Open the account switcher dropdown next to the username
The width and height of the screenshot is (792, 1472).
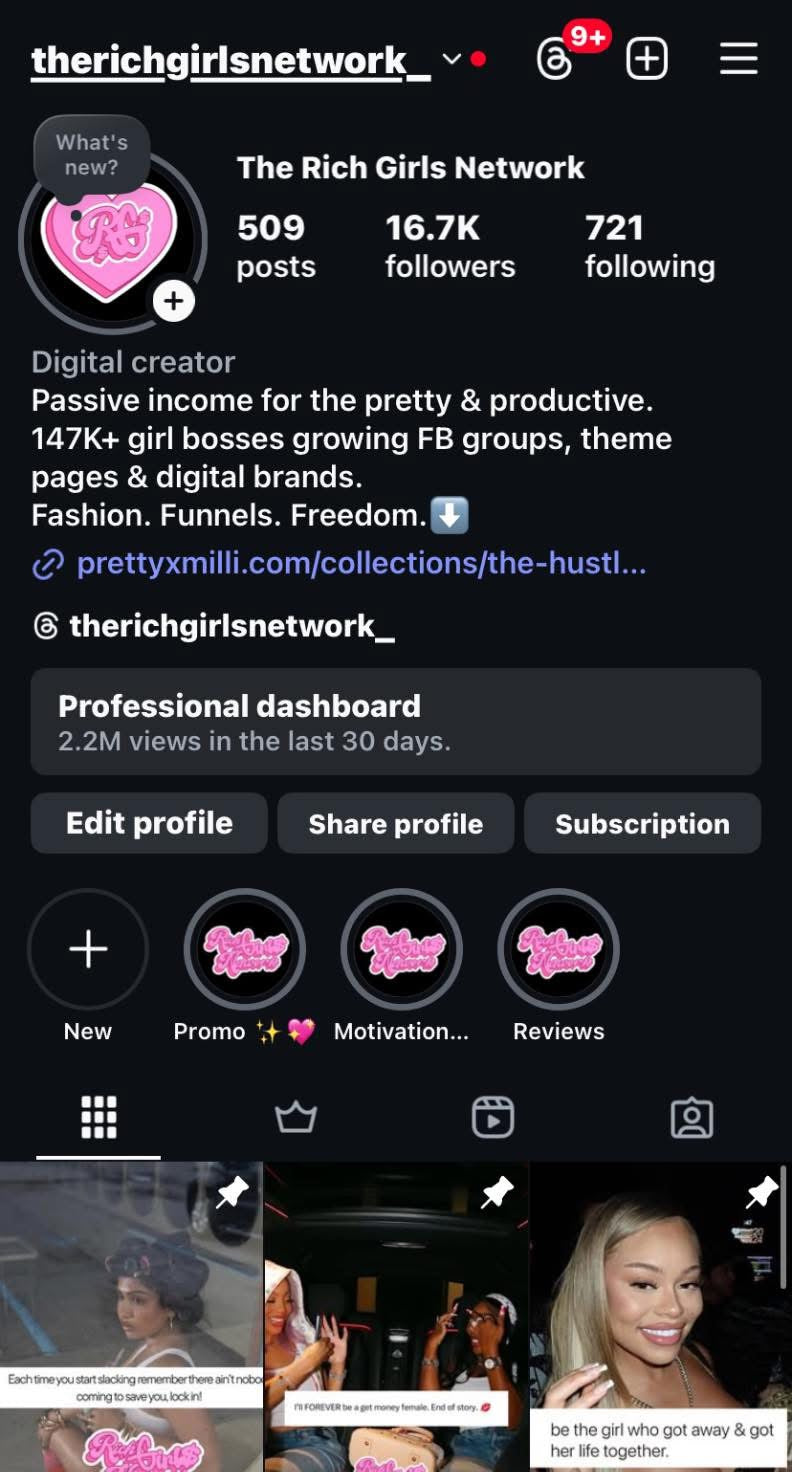click(452, 60)
